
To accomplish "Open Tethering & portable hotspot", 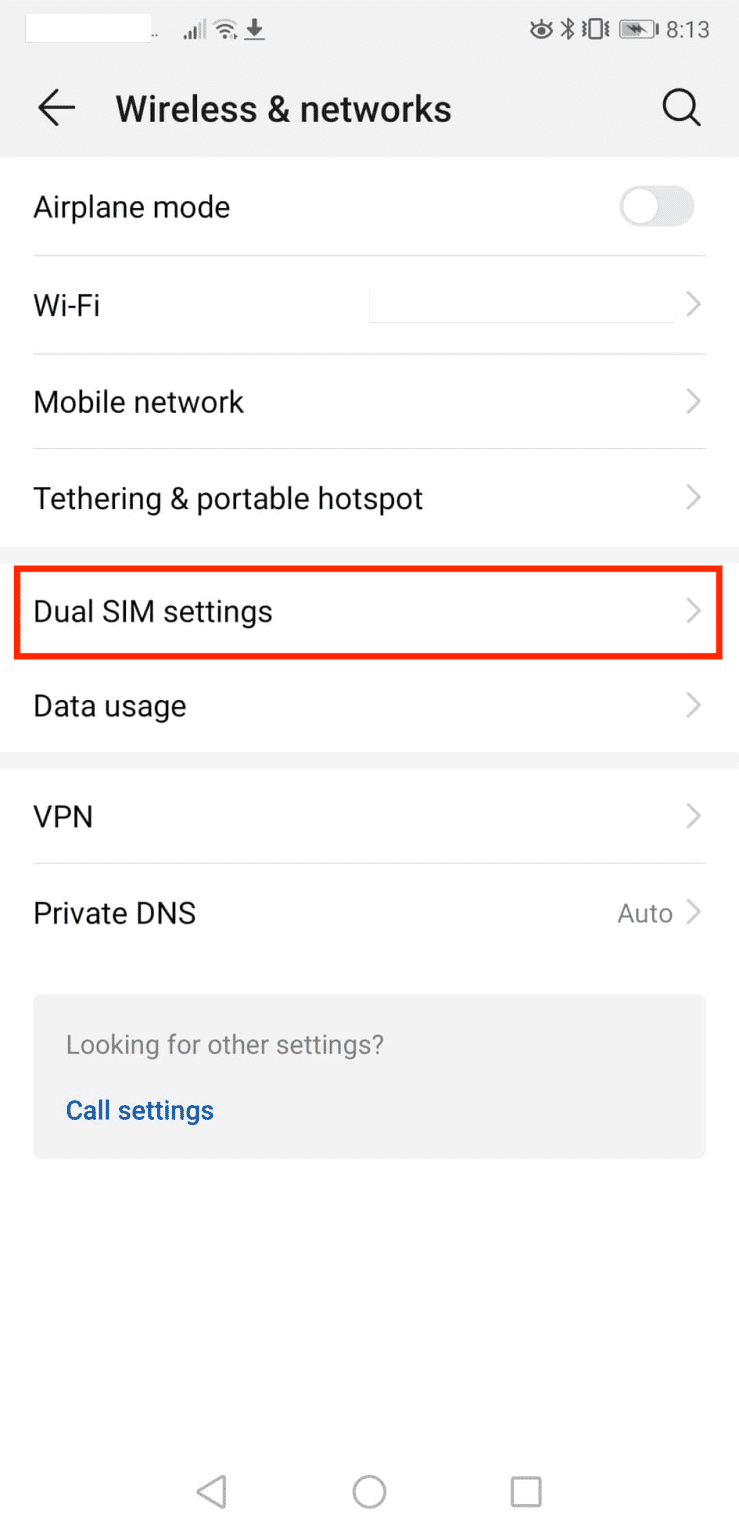I will pos(369,498).
